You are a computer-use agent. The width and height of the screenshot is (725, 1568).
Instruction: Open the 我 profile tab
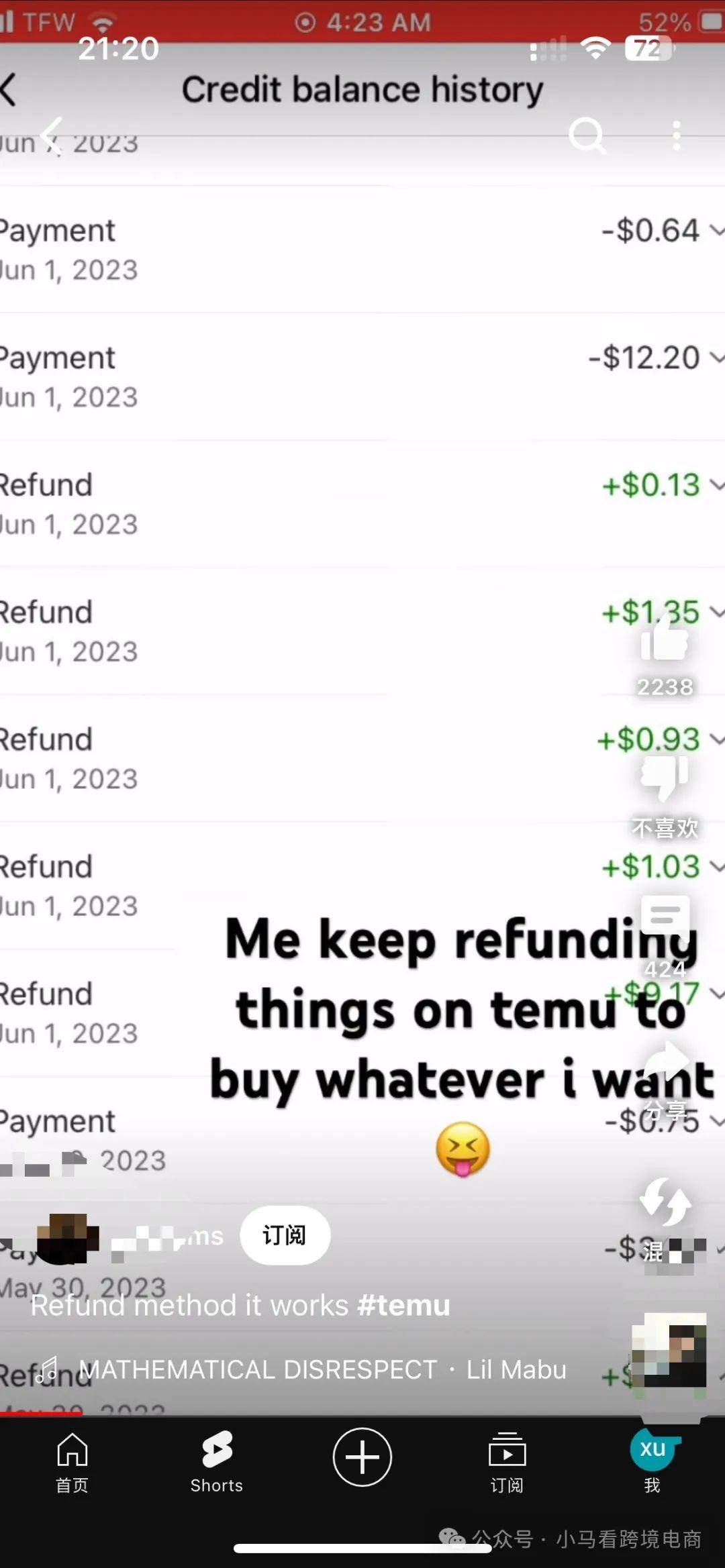[652, 1460]
